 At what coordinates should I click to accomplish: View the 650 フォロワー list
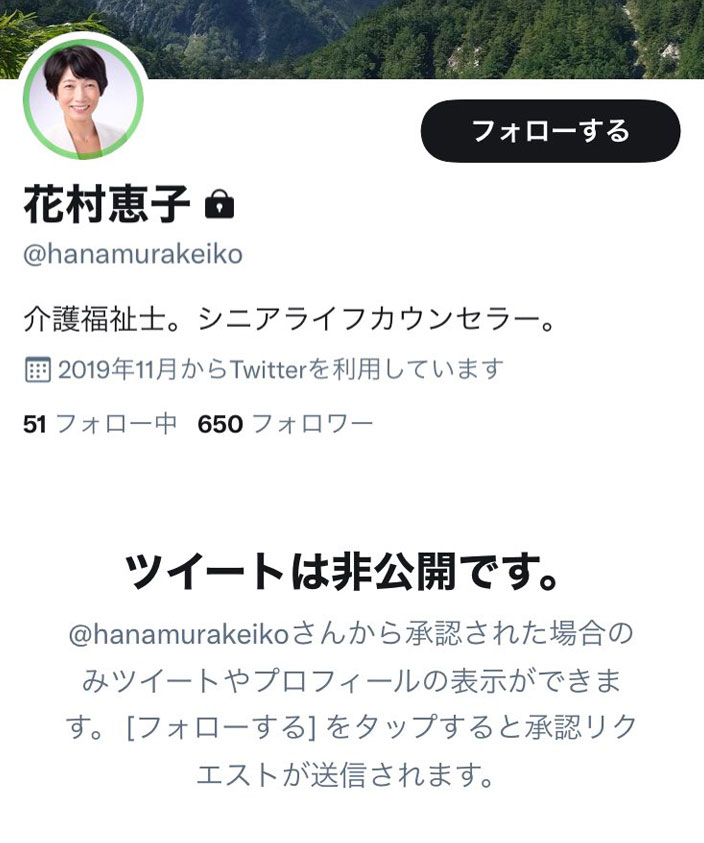coord(285,424)
